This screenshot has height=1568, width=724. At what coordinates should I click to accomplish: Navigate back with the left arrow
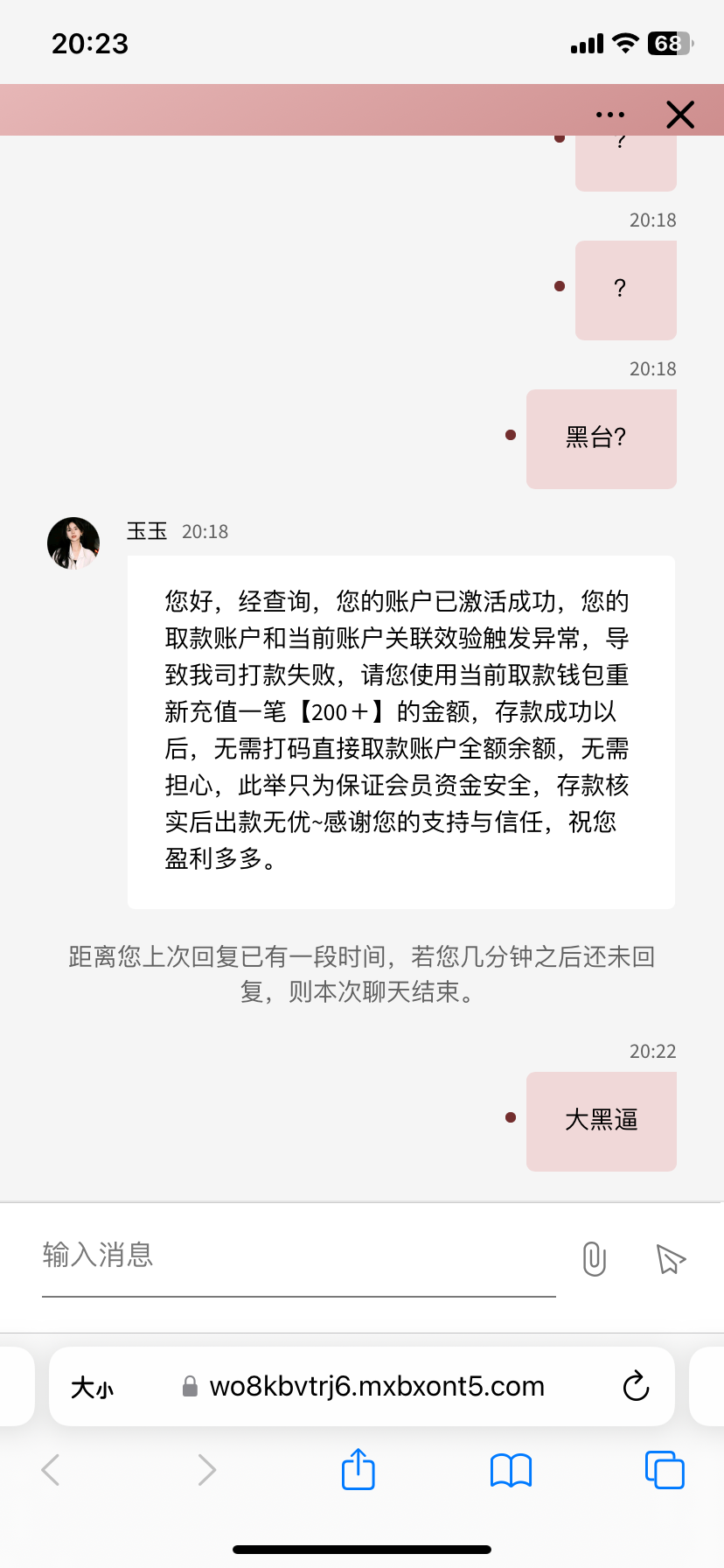(x=50, y=1470)
